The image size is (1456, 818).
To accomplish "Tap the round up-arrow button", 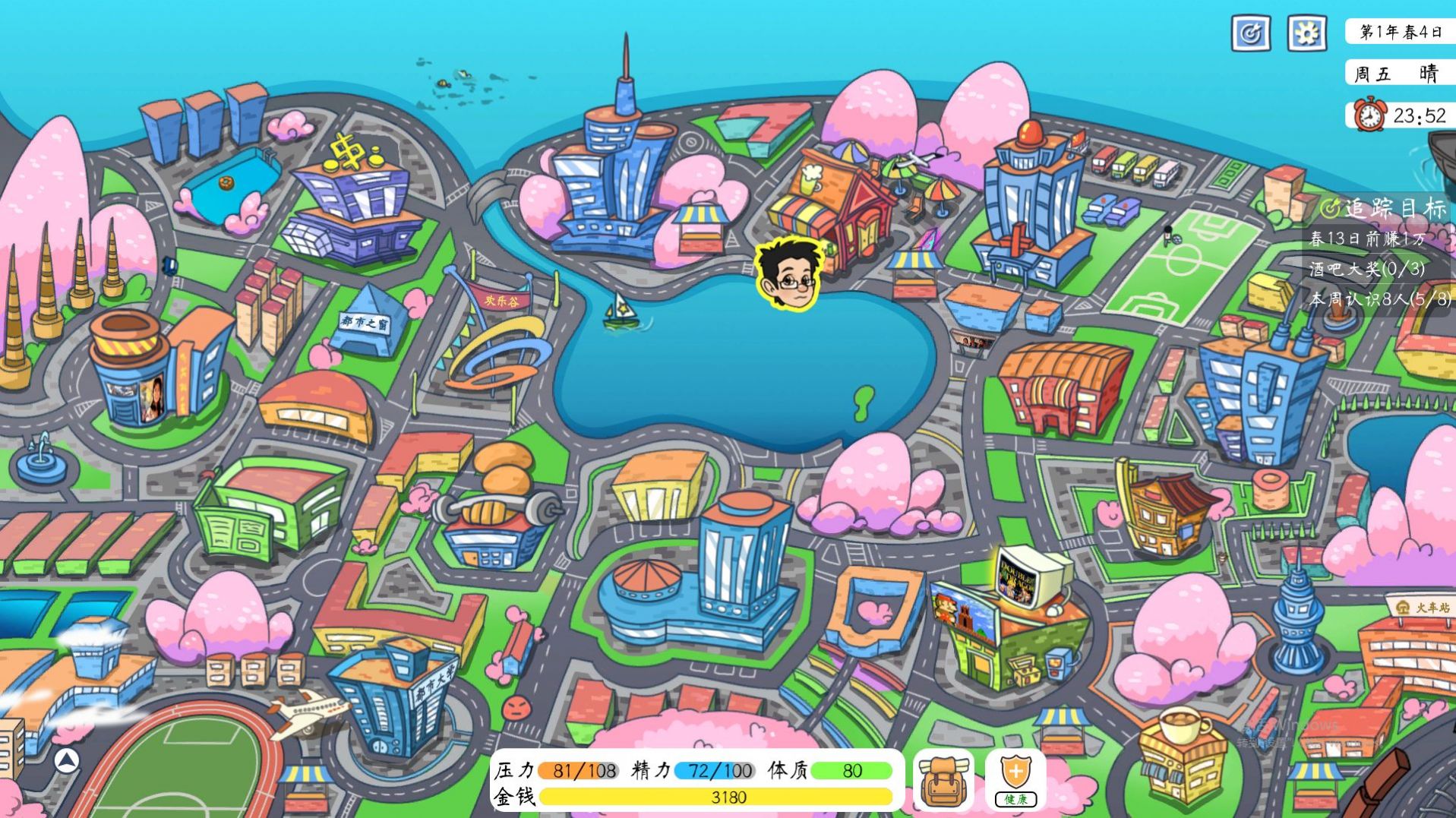I will tap(67, 760).
